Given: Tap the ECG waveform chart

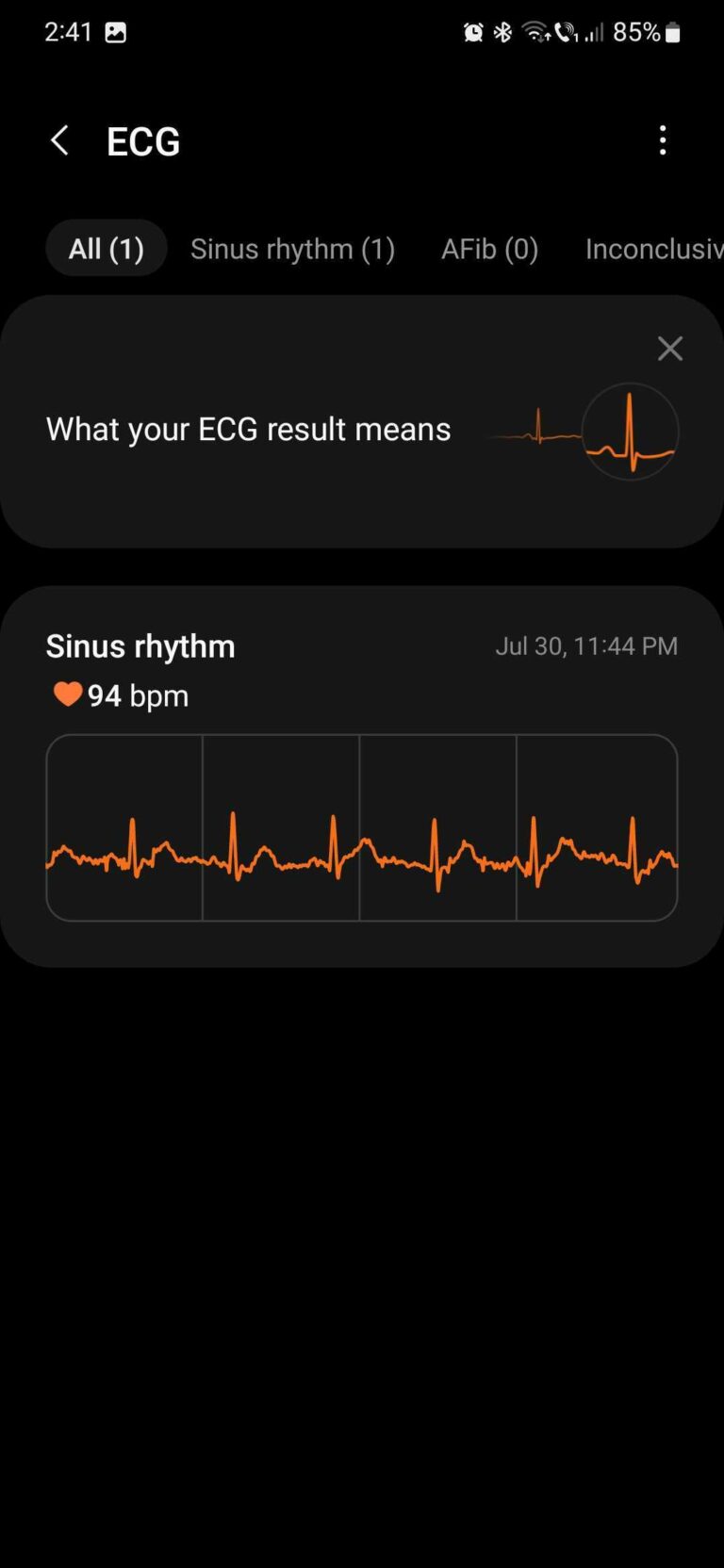Looking at the screenshot, I should (362, 826).
